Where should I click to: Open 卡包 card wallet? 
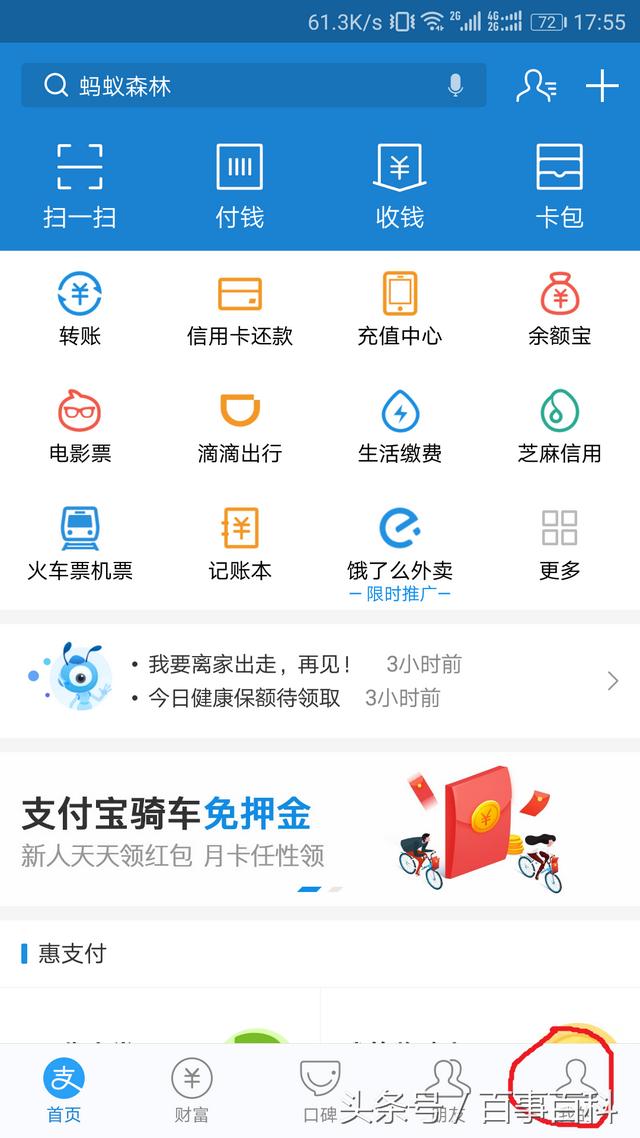pyautogui.click(x=559, y=185)
